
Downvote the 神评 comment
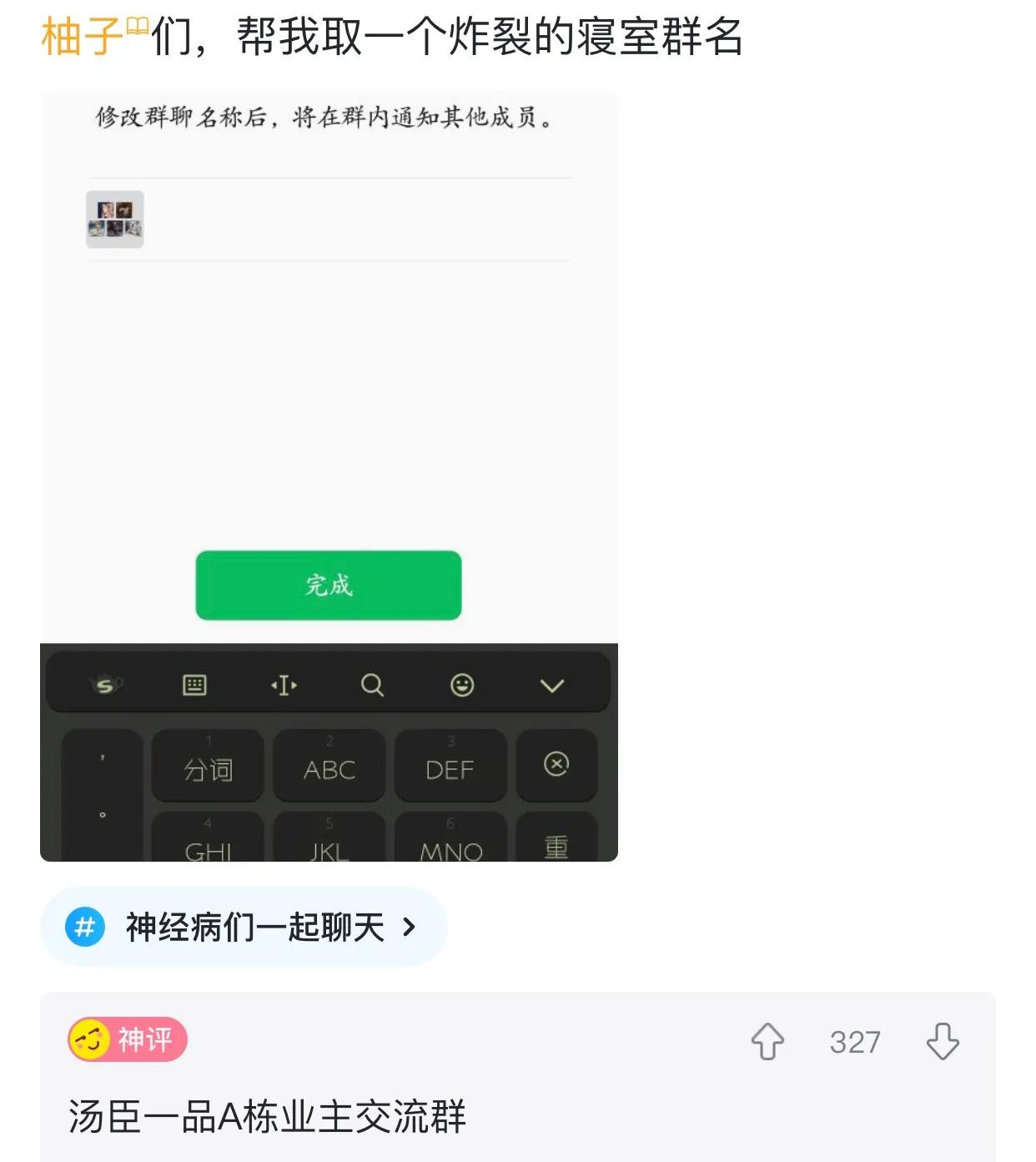pos(943,1041)
